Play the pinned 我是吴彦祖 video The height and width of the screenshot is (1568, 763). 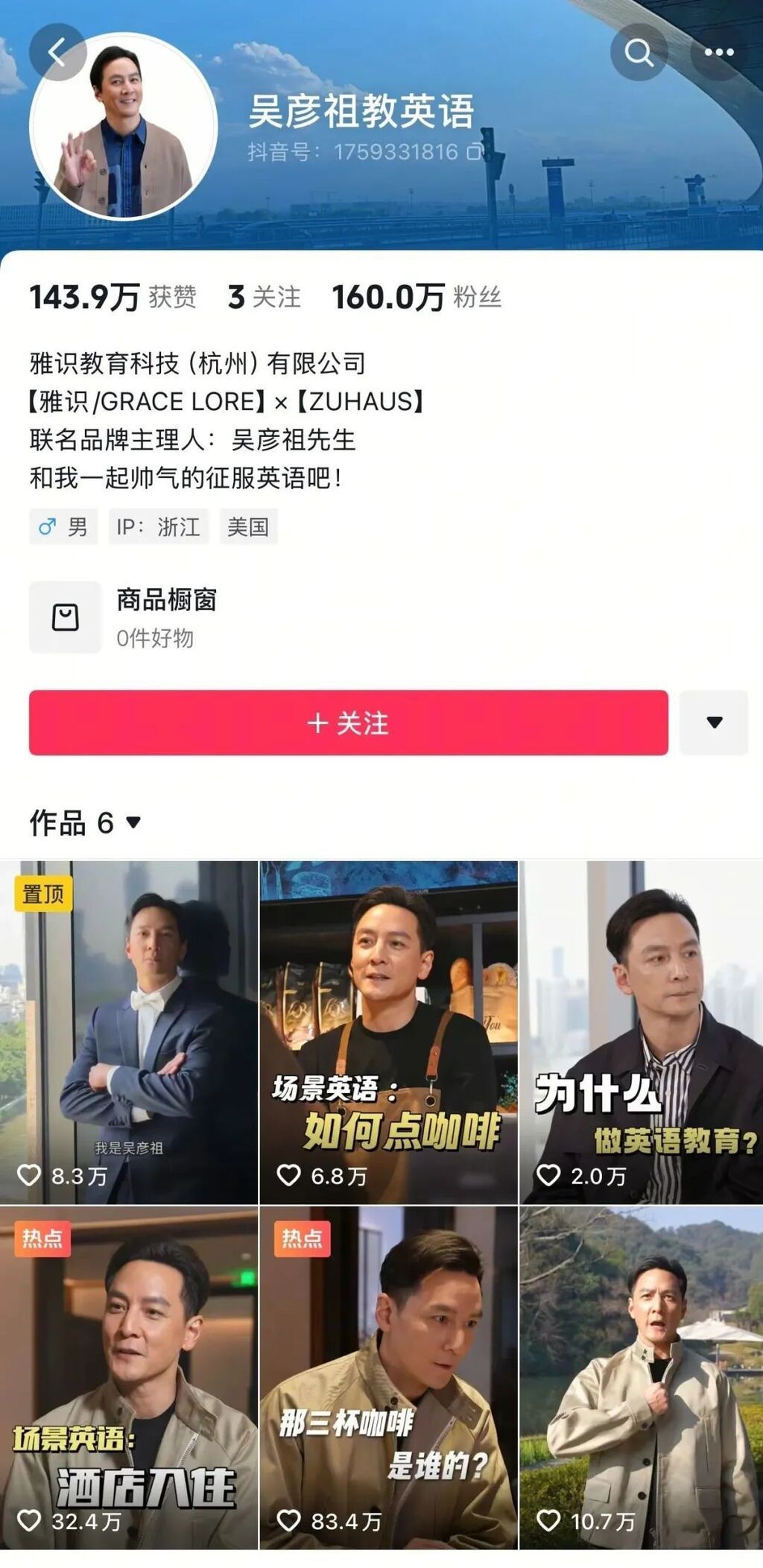point(128,1032)
